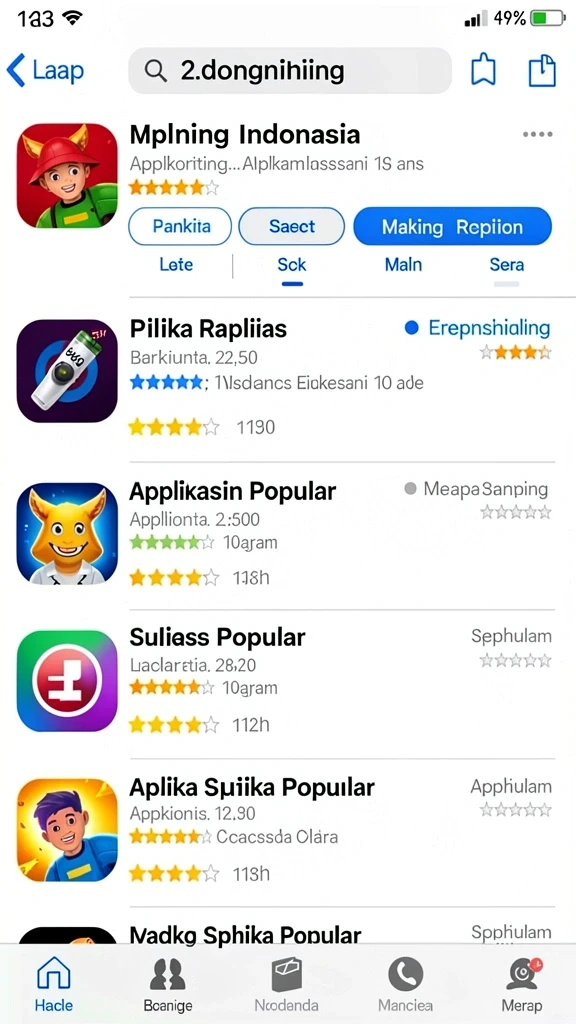Tap the bookmark icon in the top bar
The width and height of the screenshot is (576, 1024).
tap(483, 71)
